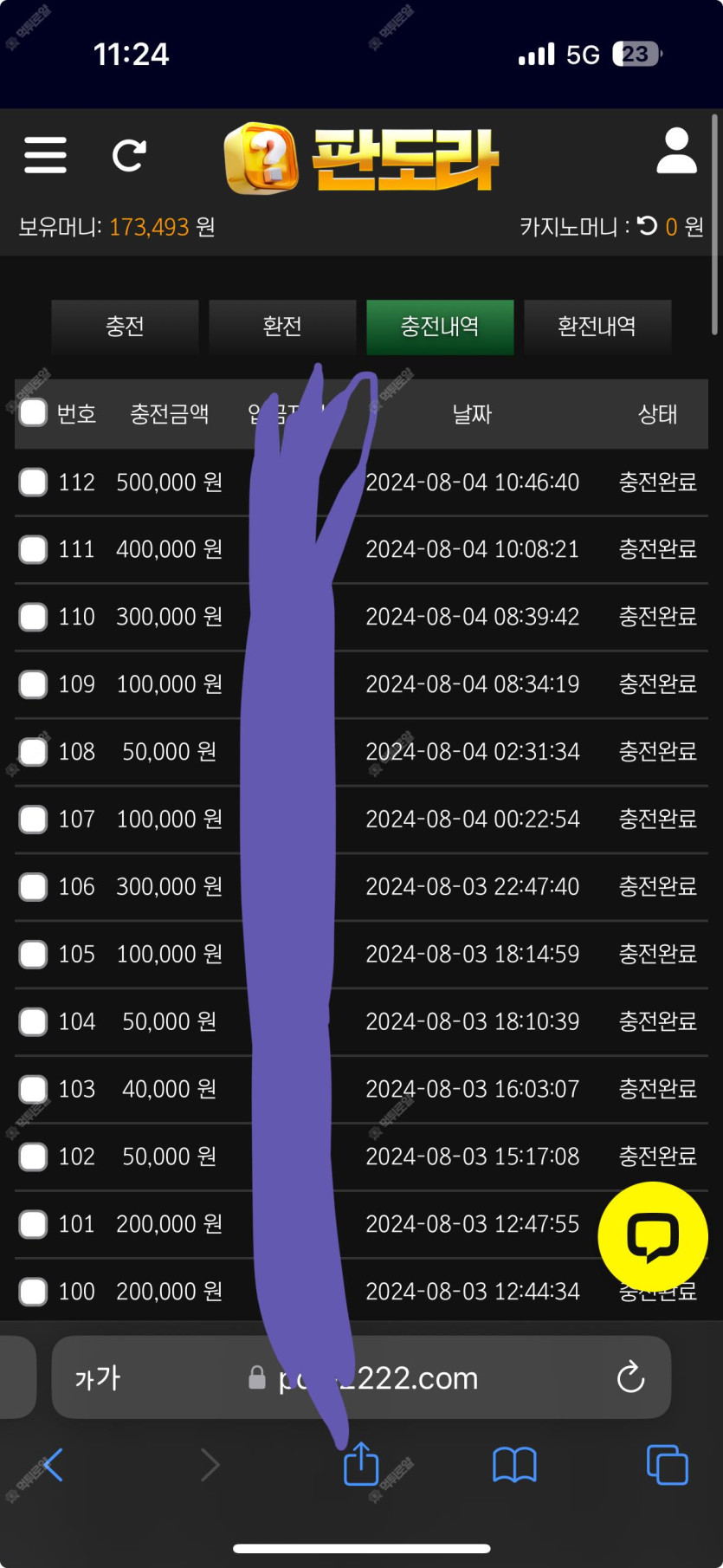Tick the checkbox for entry 100
Screen dimensions: 723x1568
(33, 1292)
